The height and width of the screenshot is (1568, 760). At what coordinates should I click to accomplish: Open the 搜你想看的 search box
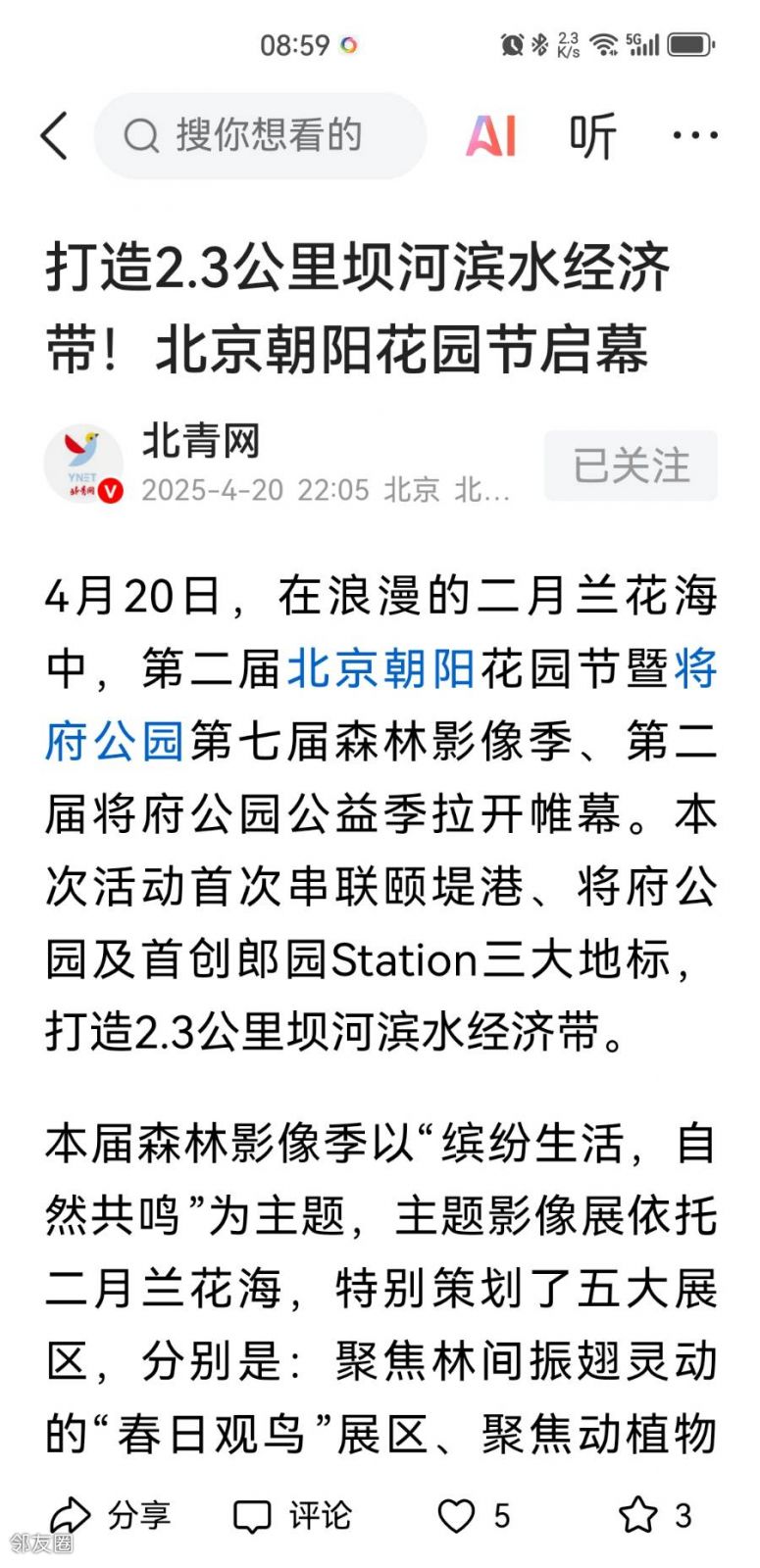coord(260,135)
